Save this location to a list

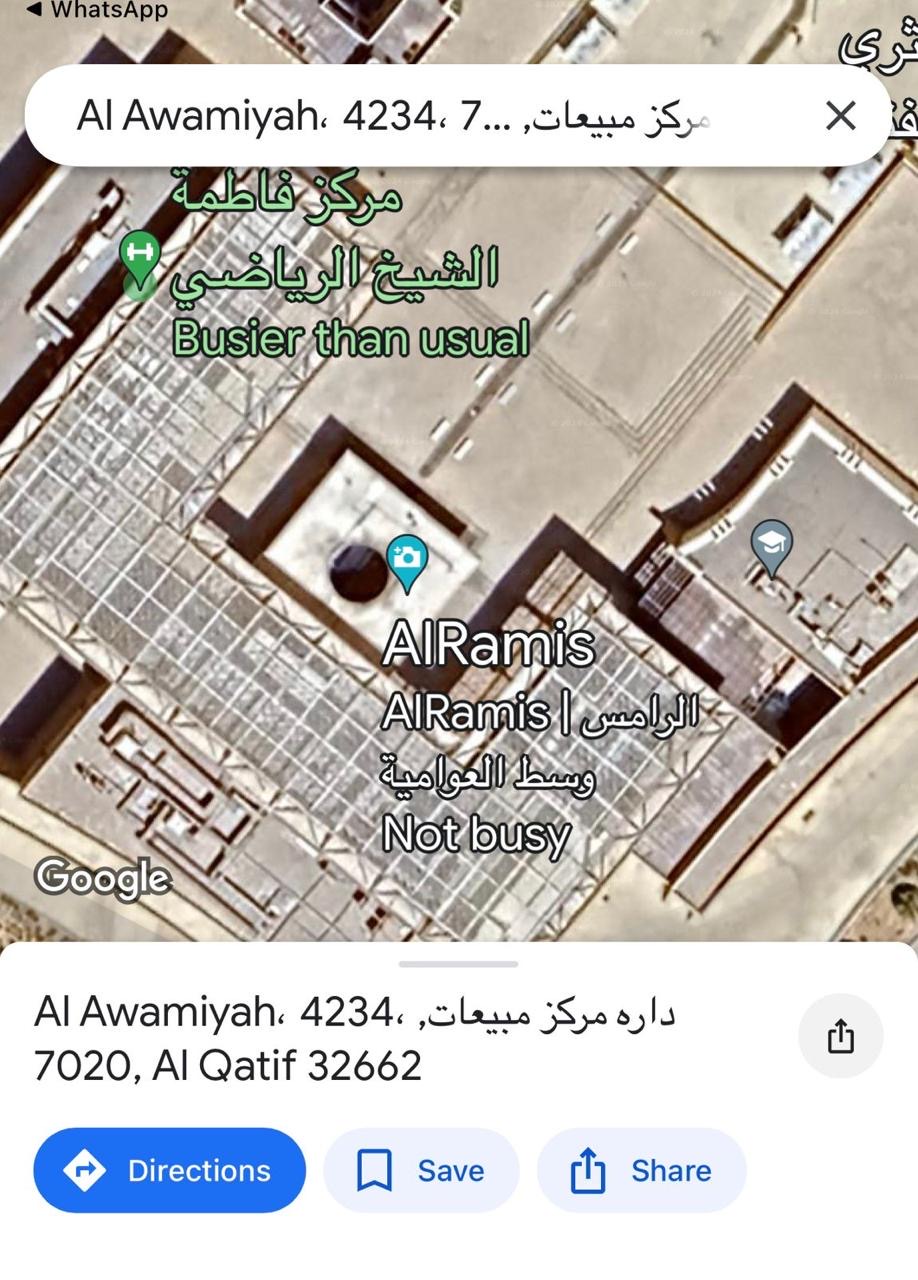421,1170
